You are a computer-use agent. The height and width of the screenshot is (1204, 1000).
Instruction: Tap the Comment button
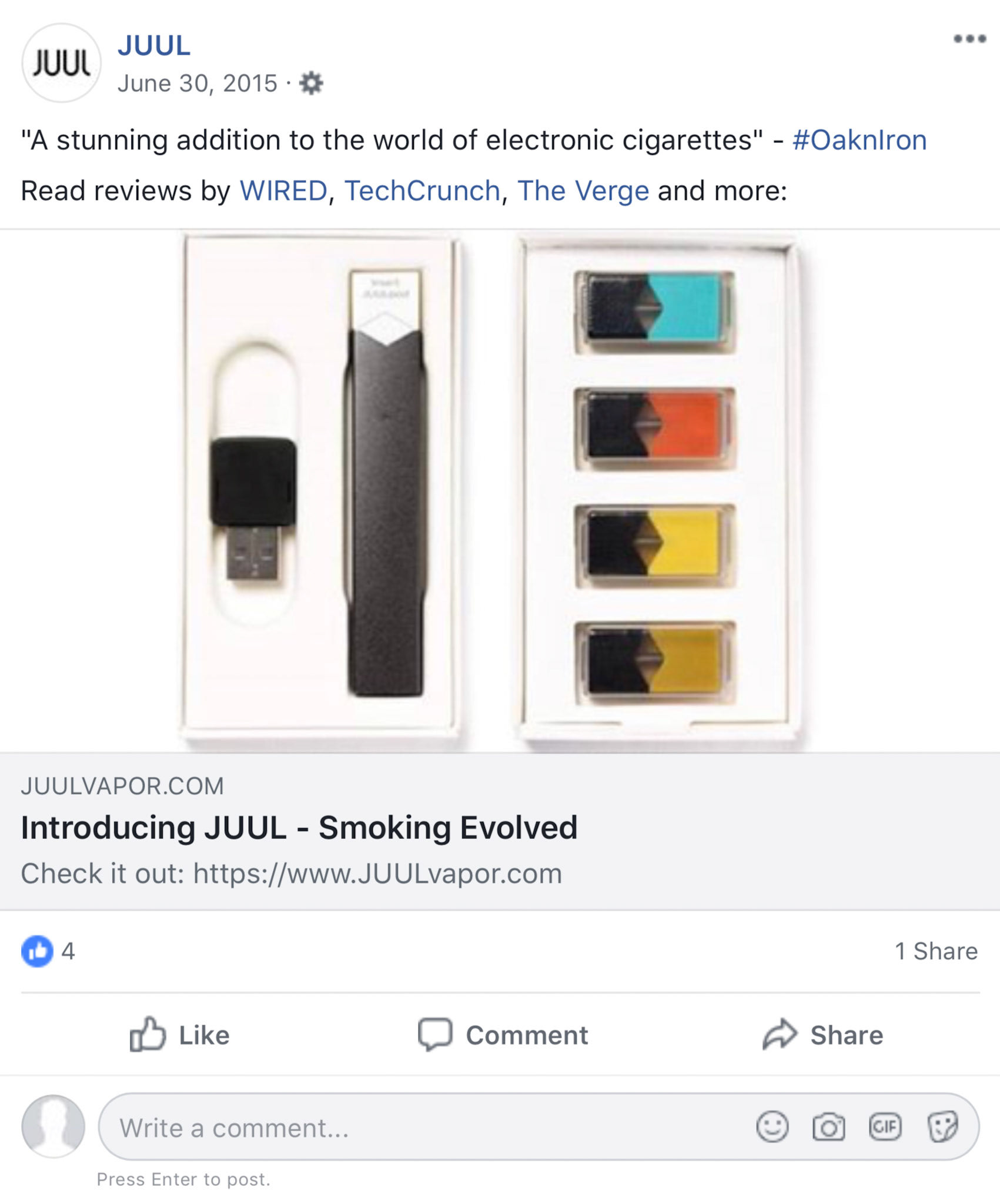click(x=503, y=1035)
